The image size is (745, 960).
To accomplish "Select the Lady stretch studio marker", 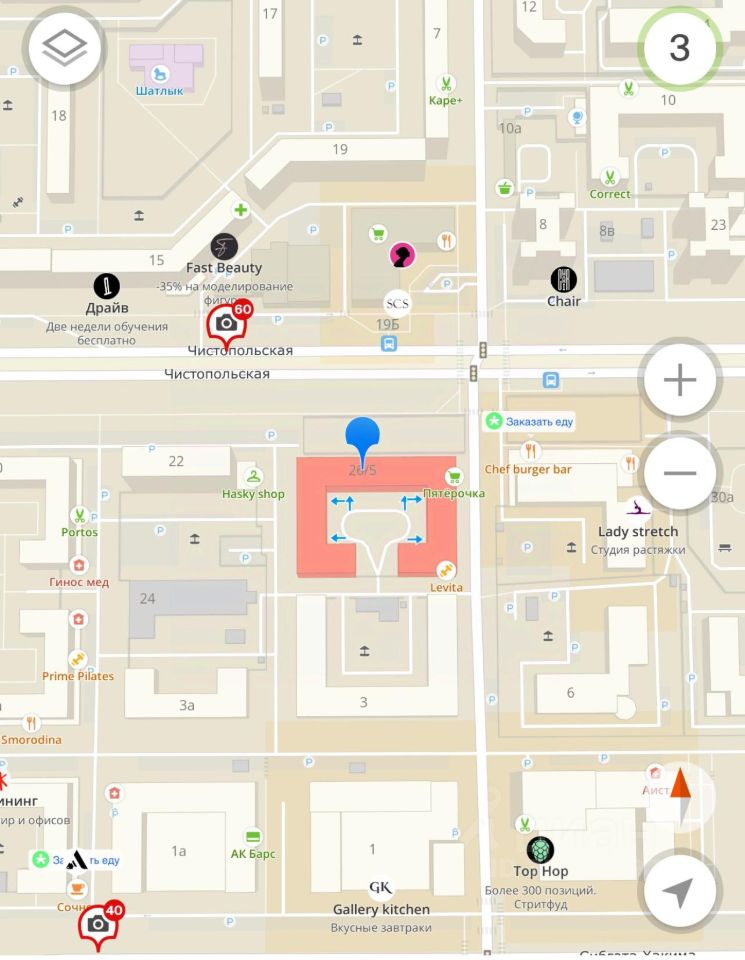I will point(638,508).
